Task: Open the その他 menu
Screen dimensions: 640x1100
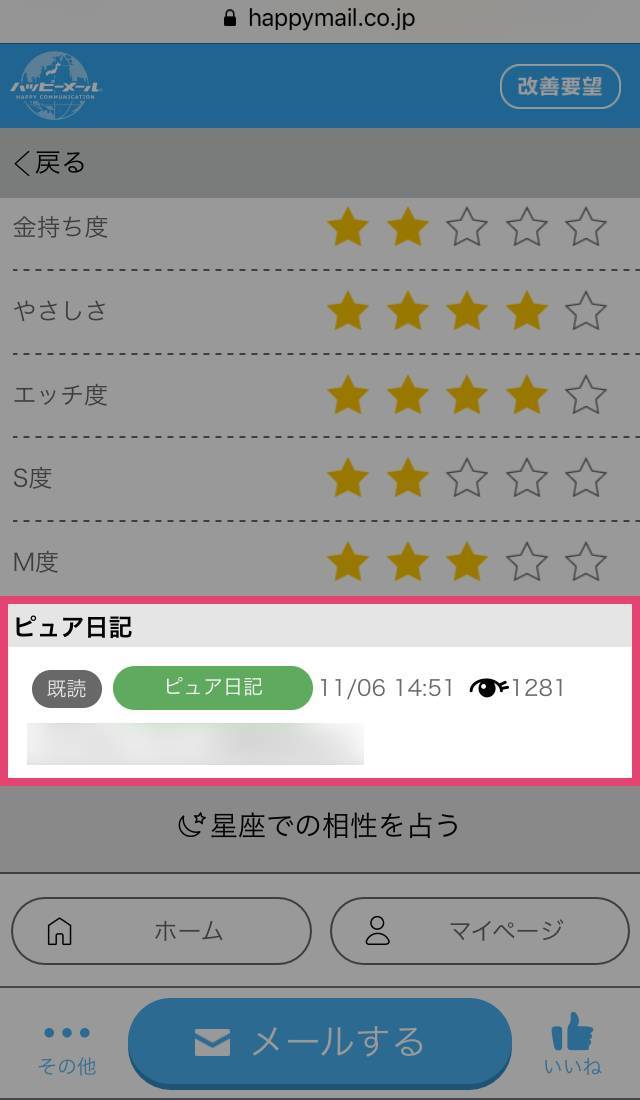Action: [67, 1049]
